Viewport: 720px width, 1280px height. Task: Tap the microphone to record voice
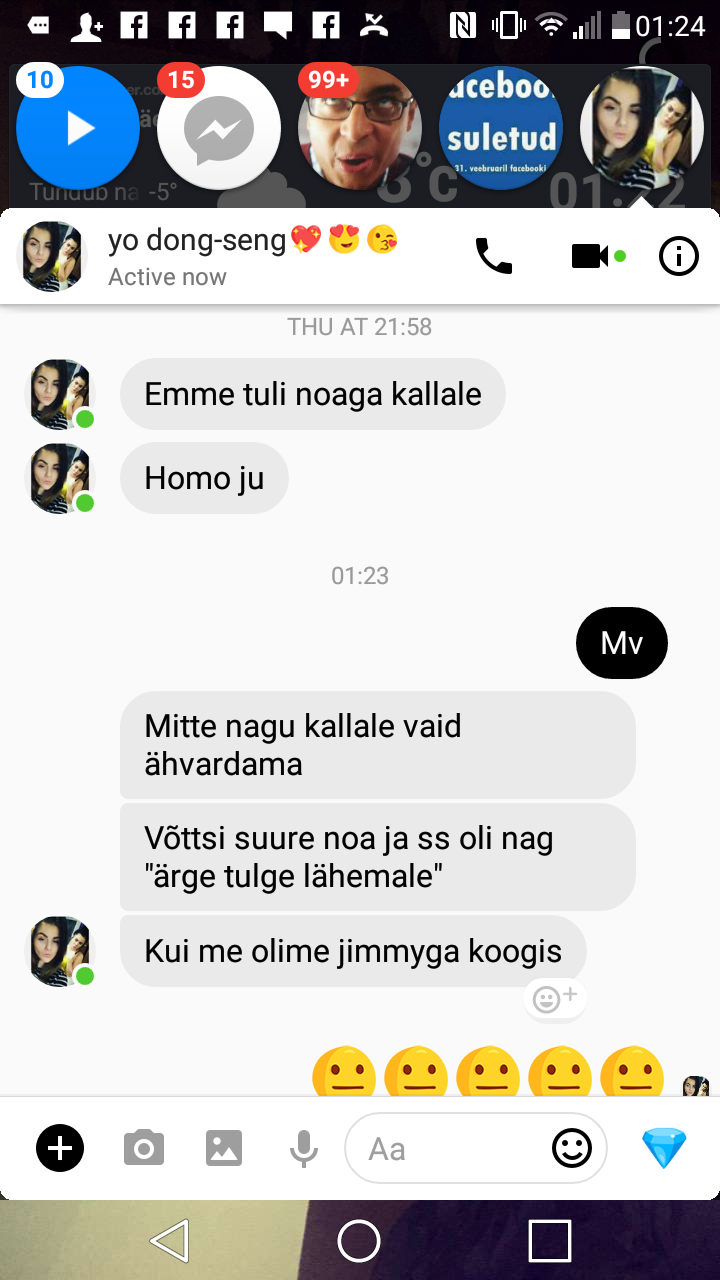pyautogui.click(x=304, y=1149)
